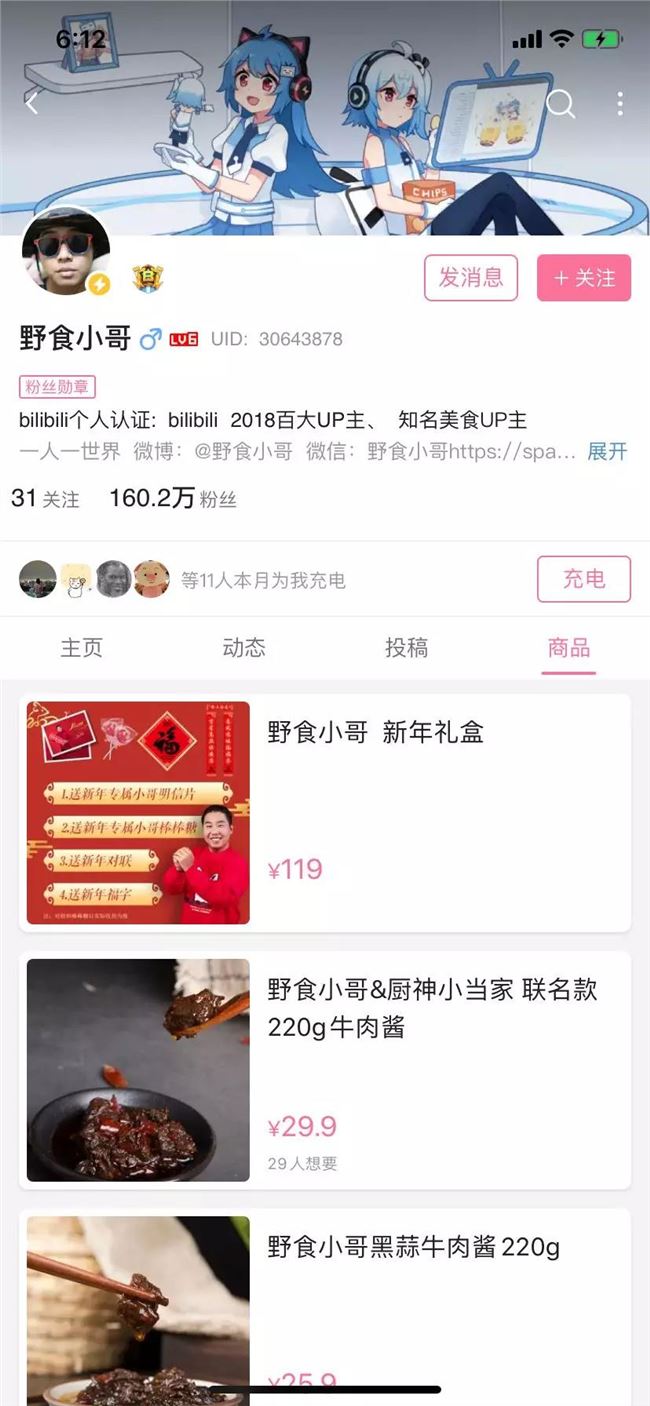View the 160.2万 粉丝 followers list
This screenshot has width=650, height=1406.
(x=172, y=498)
